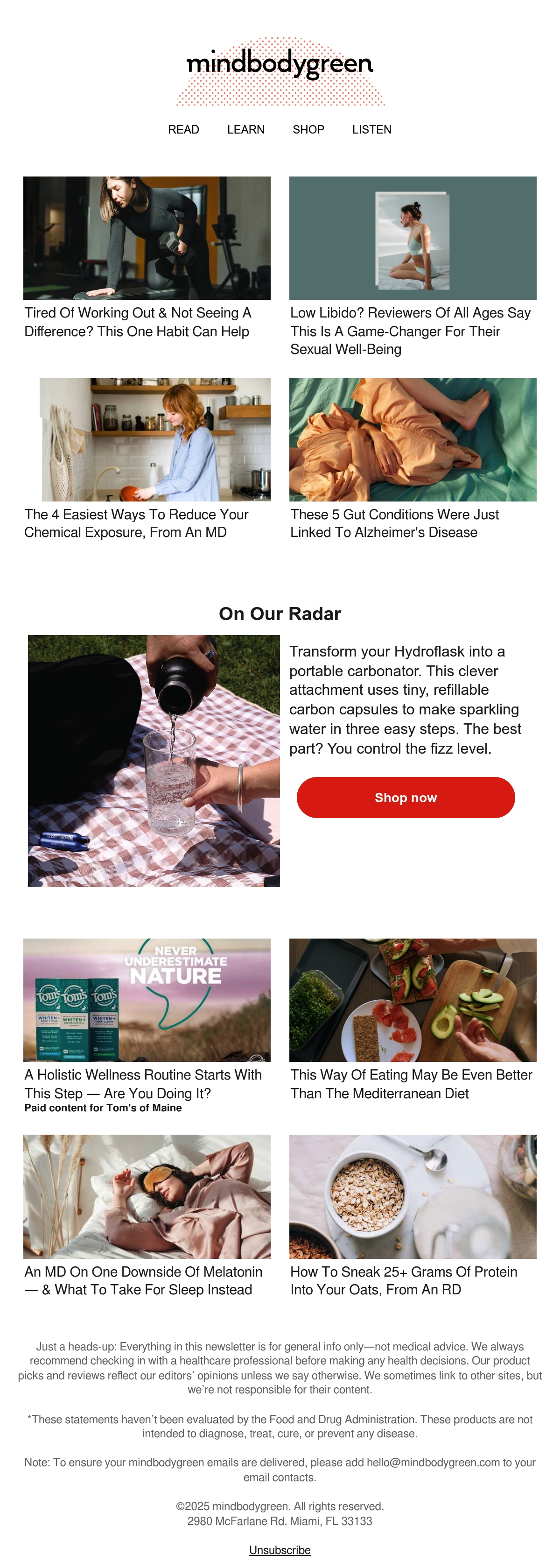Read the protein oats article
560x1568 pixels.
pyautogui.click(x=404, y=1281)
